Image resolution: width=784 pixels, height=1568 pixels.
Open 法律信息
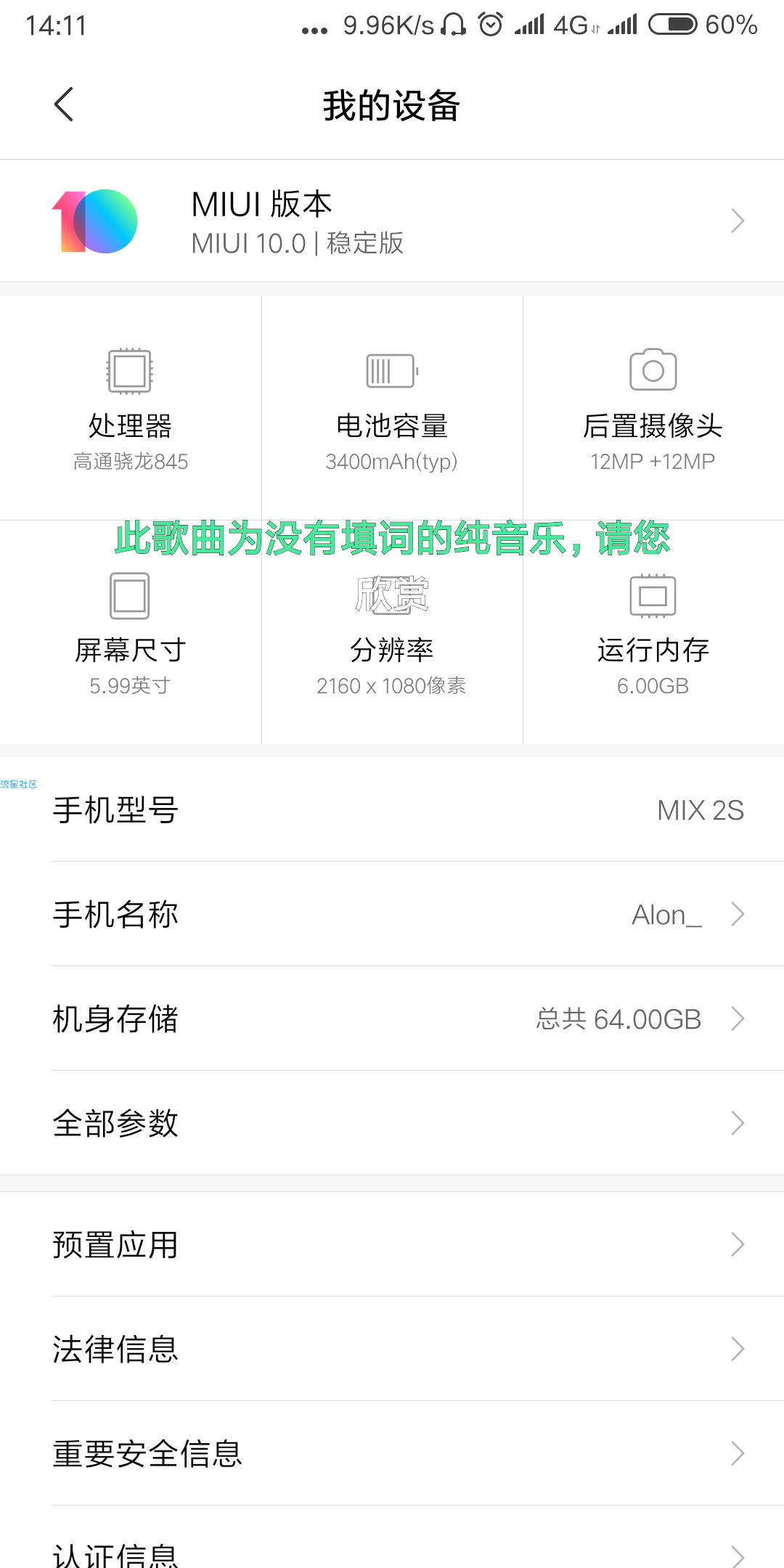392,1349
